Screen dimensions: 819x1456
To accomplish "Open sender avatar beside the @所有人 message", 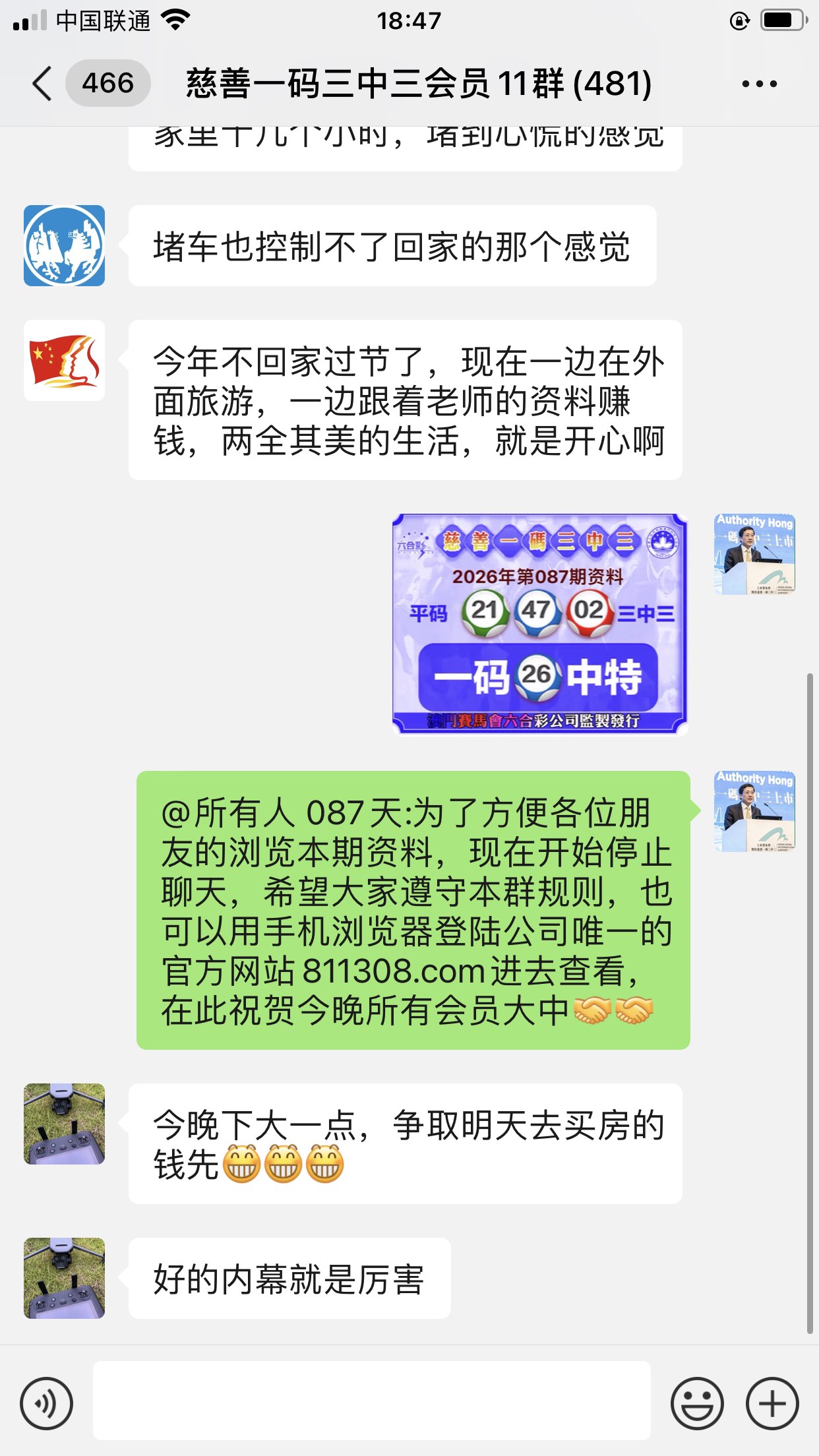I will click(754, 812).
